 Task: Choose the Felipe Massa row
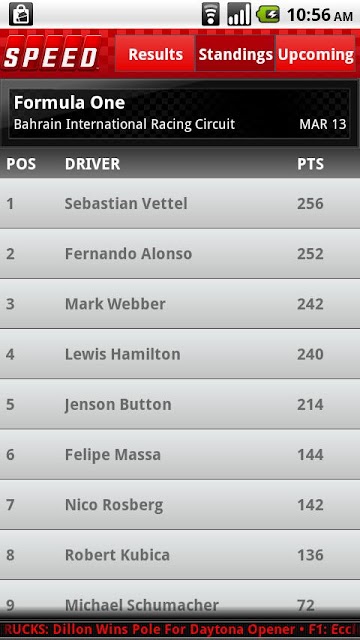tap(180, 455)
